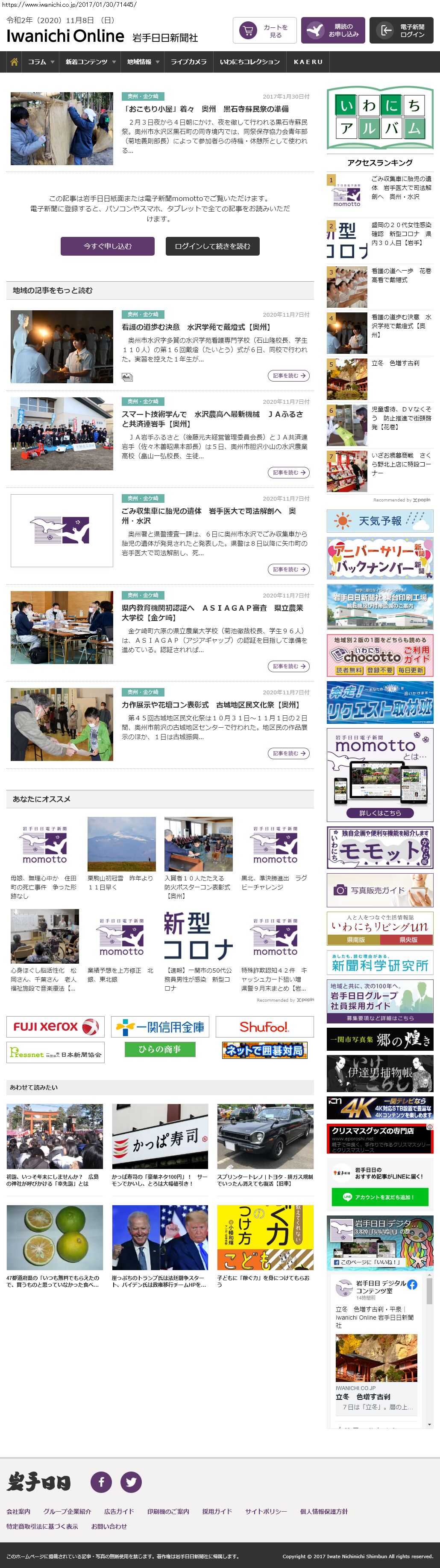This screenshot has height=1568, width=440.
Task: Open the Facebook icon in footer
Action: pos(101,1481)
